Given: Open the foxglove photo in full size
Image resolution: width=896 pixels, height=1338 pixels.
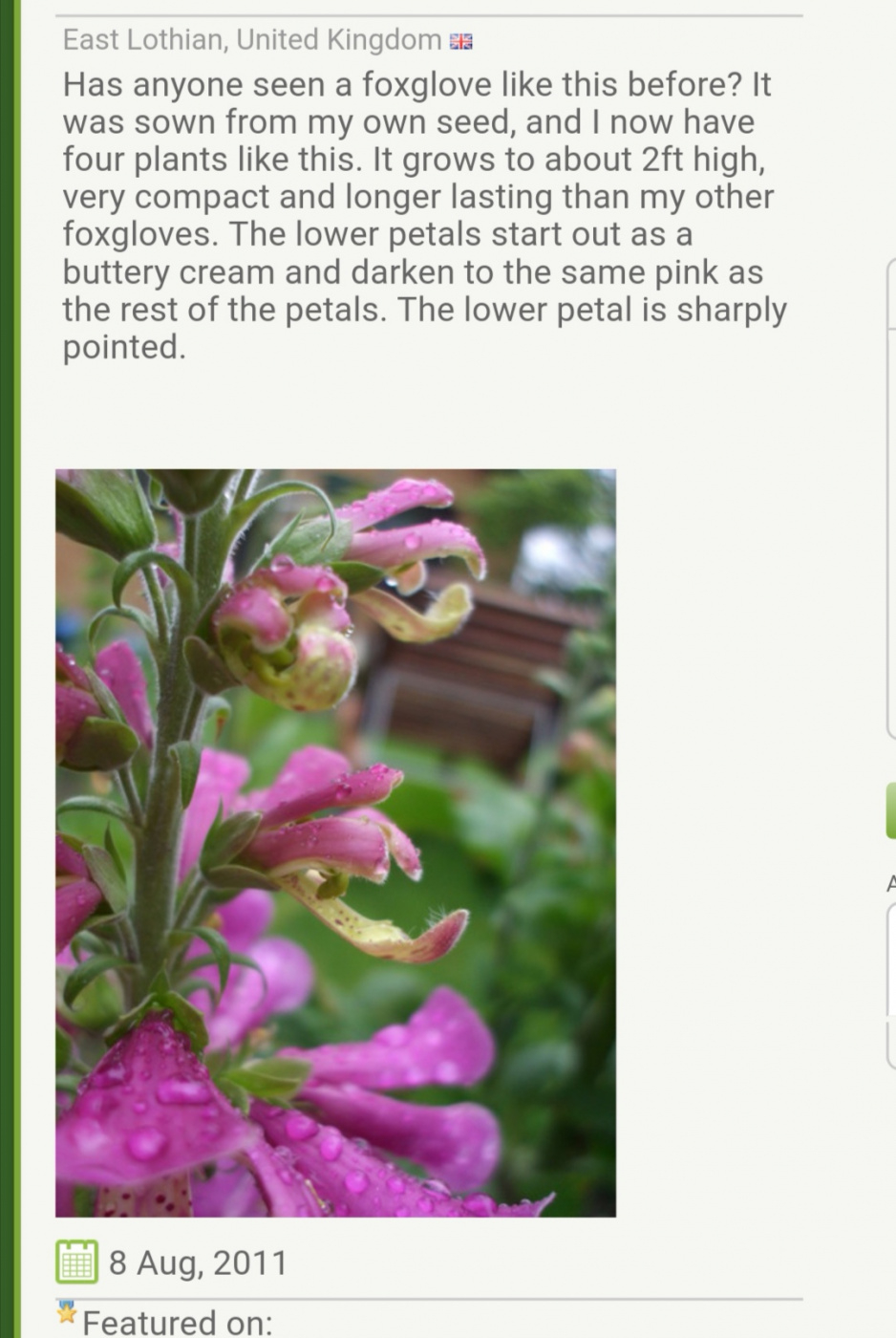Looking at the screenshot, I should click(335, 842).
